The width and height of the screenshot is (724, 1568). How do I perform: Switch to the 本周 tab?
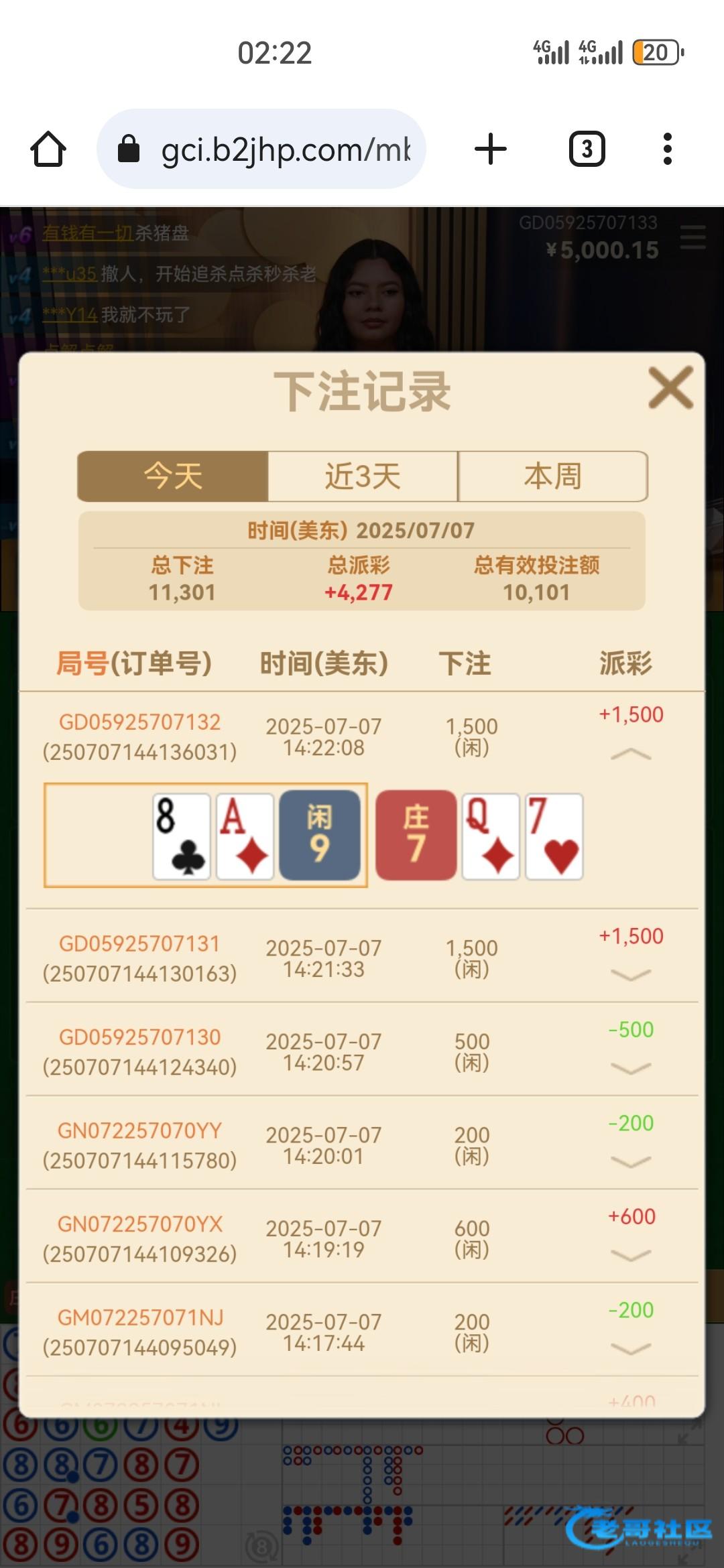pyautogui.click(x=552, y=476)
